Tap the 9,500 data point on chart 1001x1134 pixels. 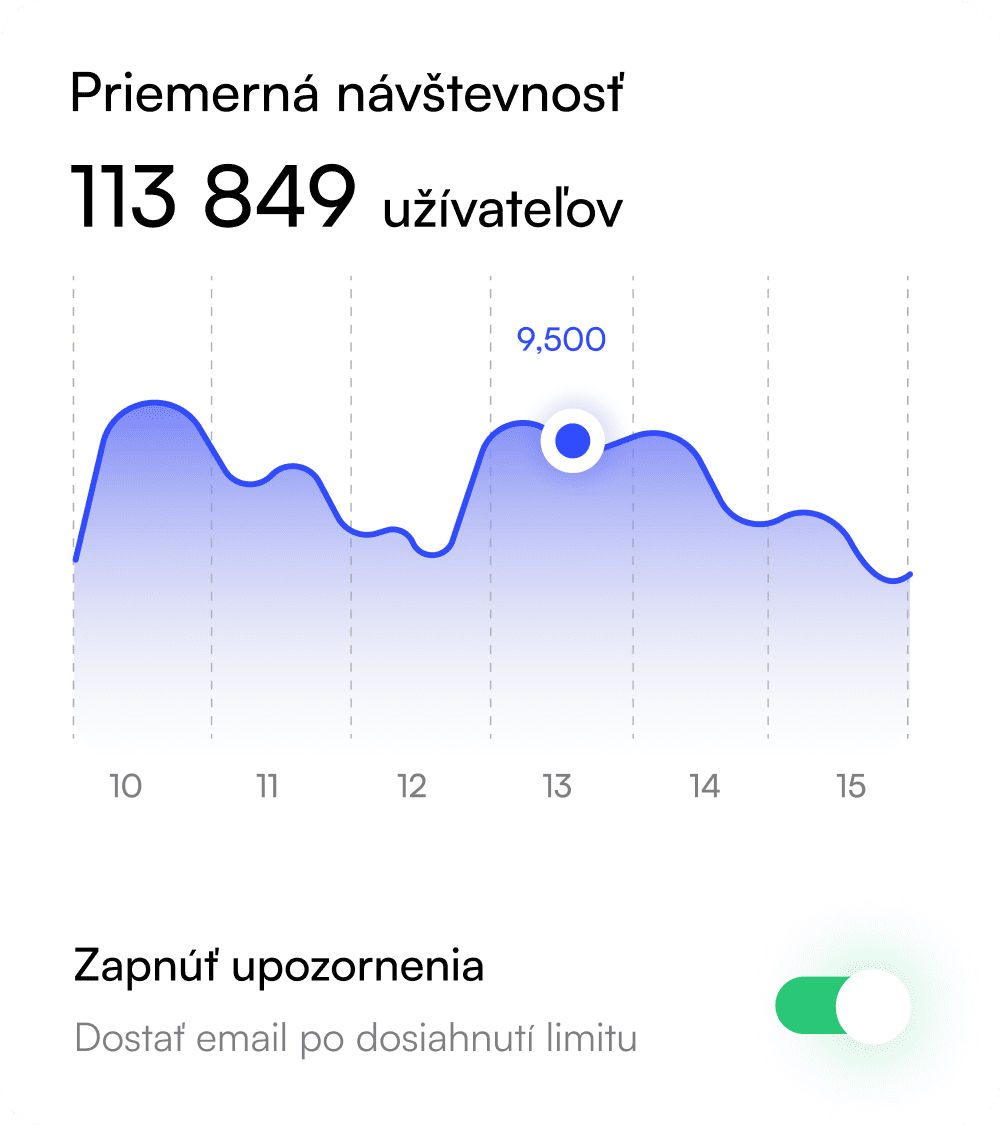(x=572, y=440)
